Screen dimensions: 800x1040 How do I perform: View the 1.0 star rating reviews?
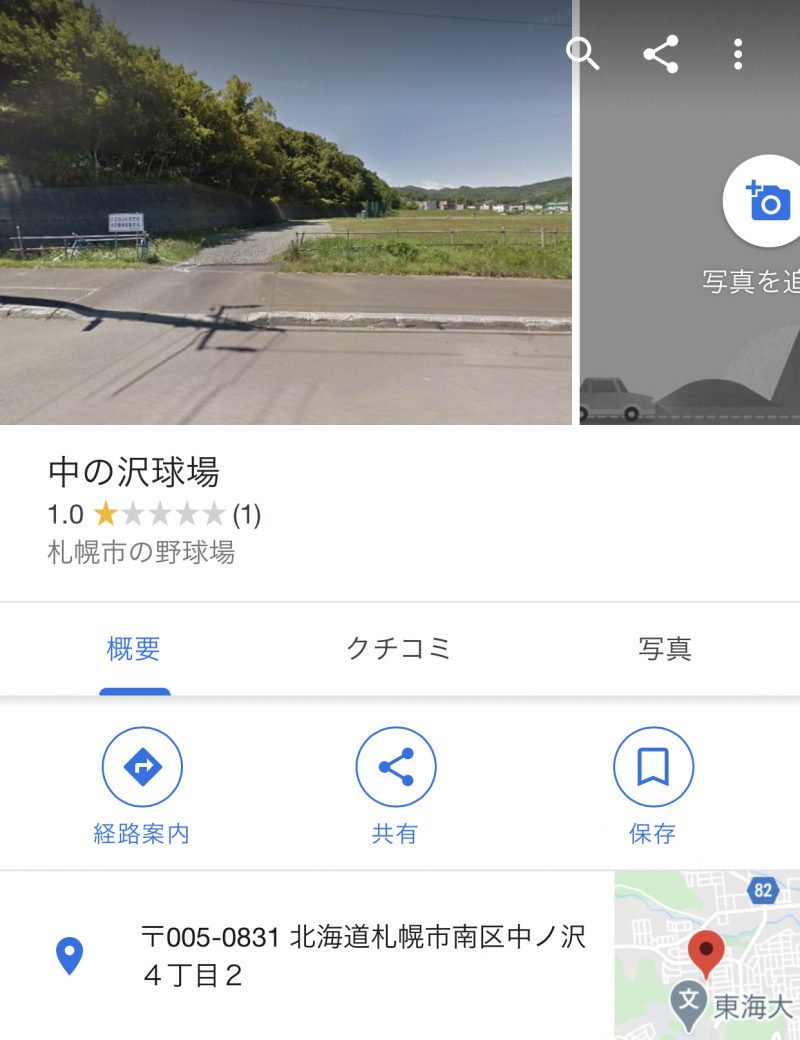point(155,515)
